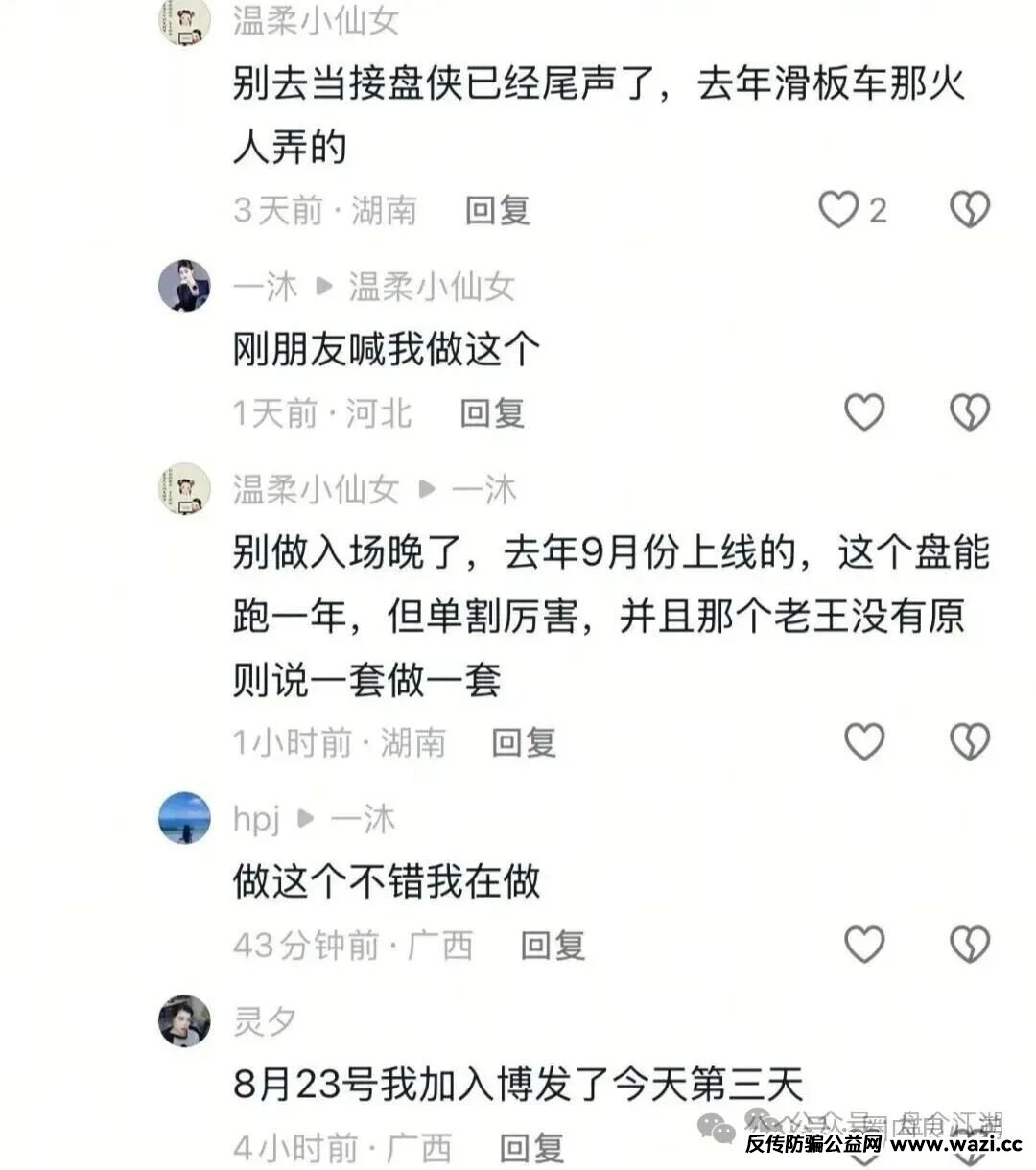The height and width of the screenshot is (1170, 1036).
Task: Reply to 灵夕's comment about 博发
Action: (530, 1148)
